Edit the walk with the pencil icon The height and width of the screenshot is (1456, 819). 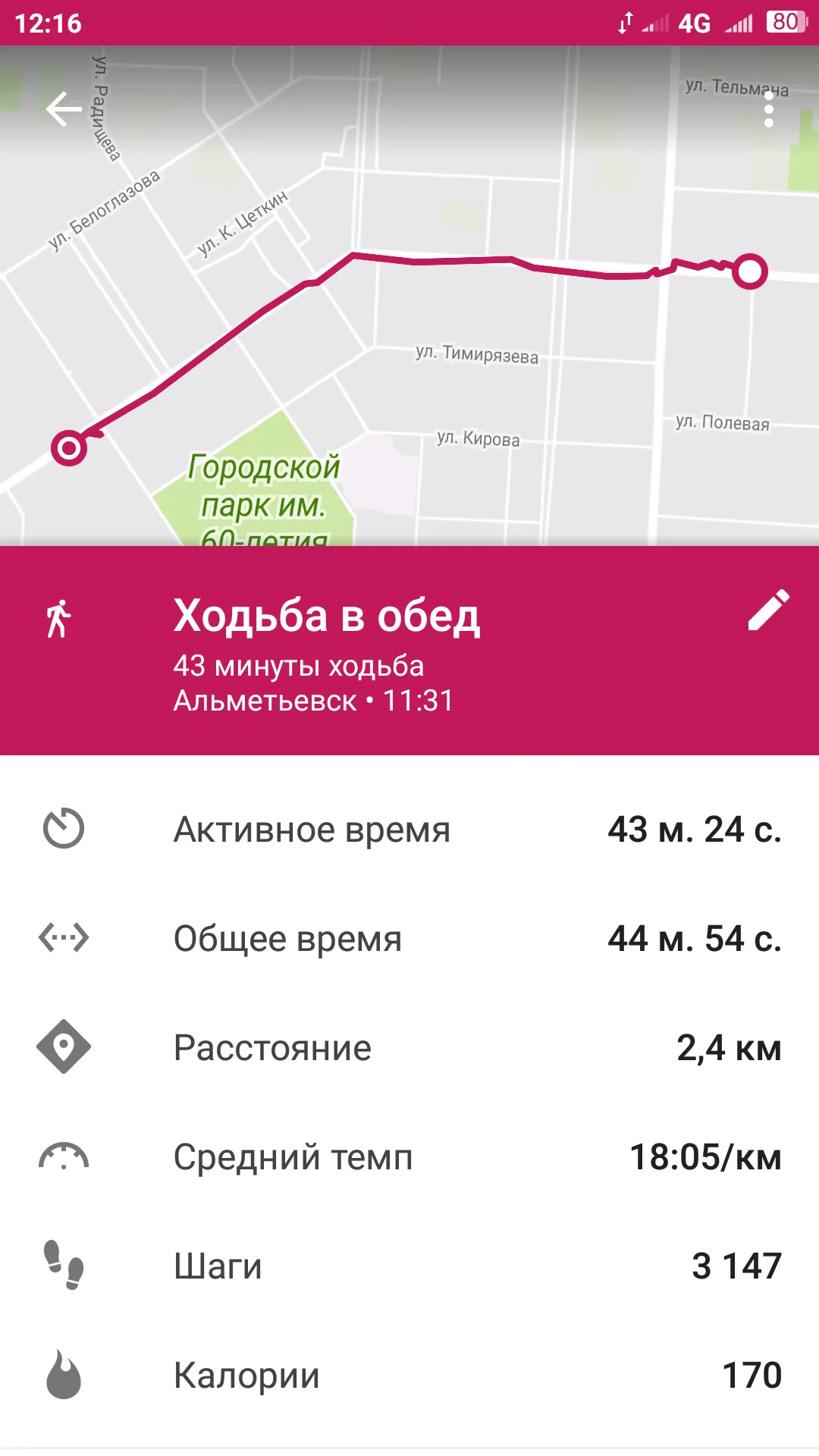[x=768, y=610]
